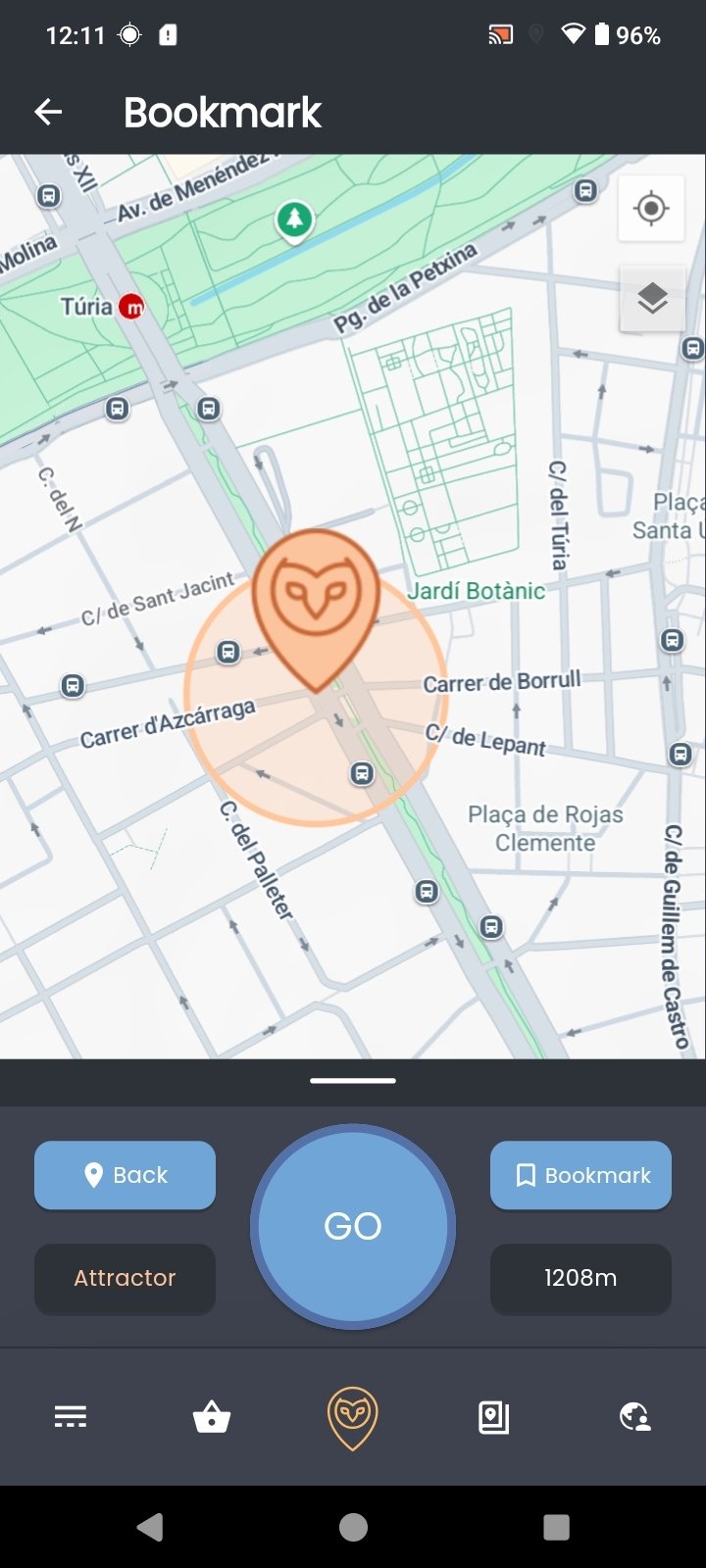Screen dimensions: 706x1568
Task: Select the Attractor type button
Action: pos(125,1278)
